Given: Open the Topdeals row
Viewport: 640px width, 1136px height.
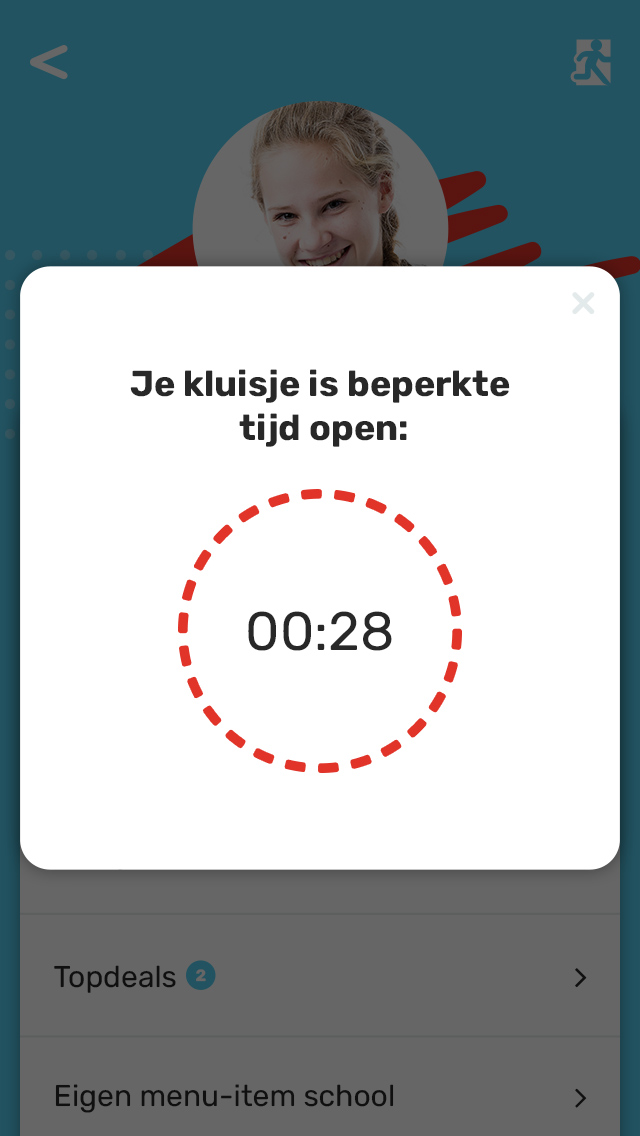Looking at the screenshot, I should point(320,976).
